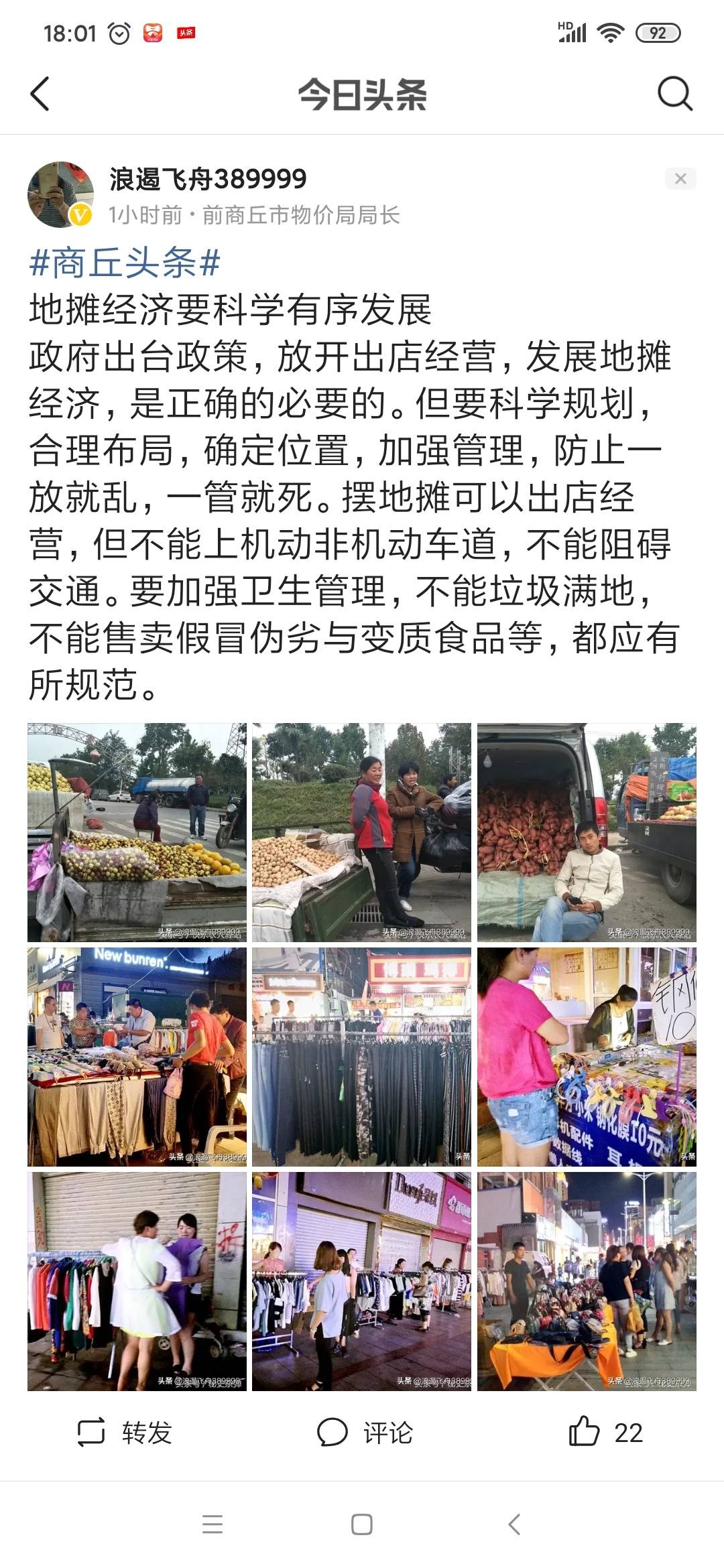
Task: Tap the username 浪遏飞舟389999
Action: 208,179
